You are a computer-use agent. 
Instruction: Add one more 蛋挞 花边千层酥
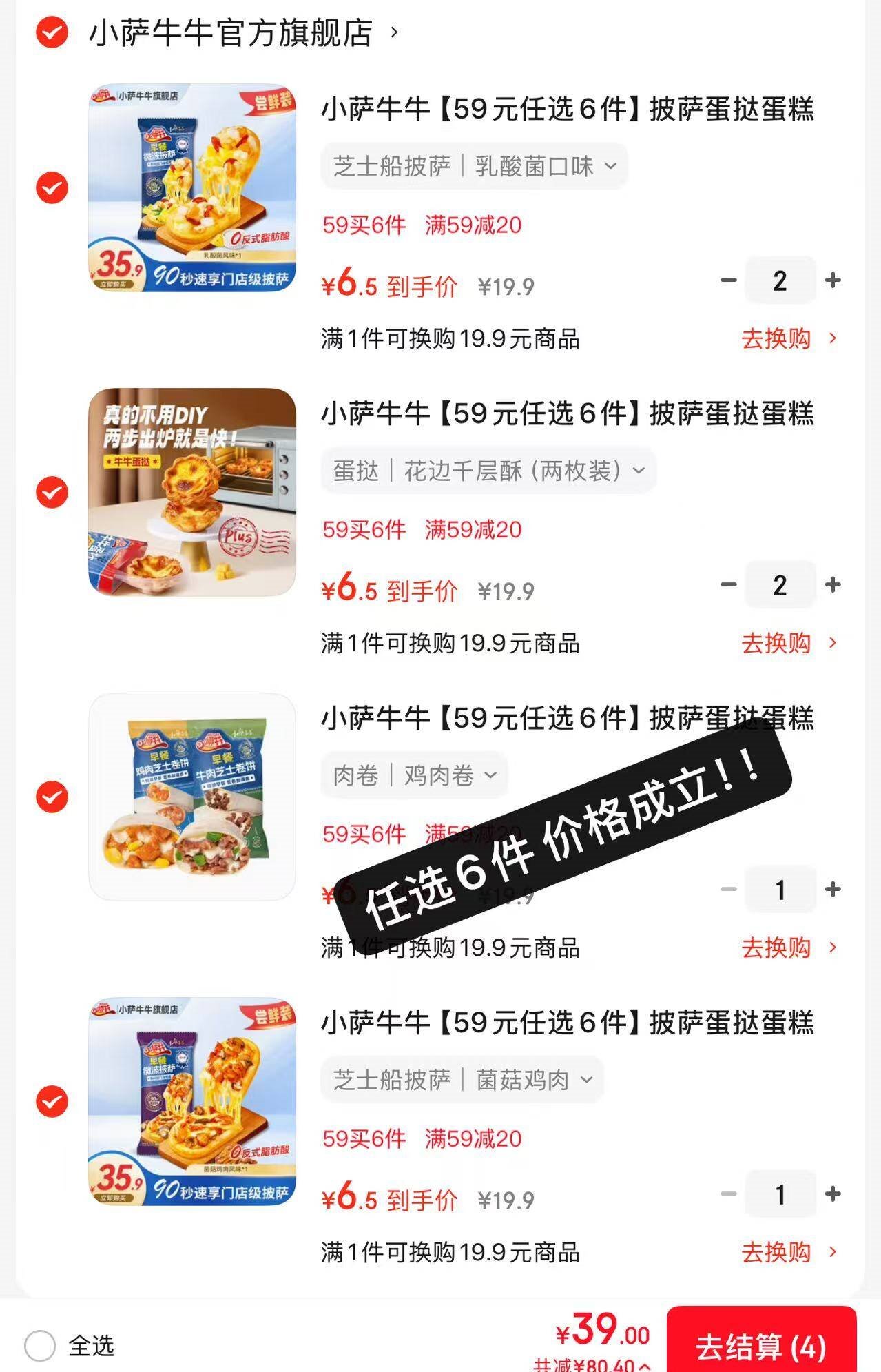(x=833, y=585)
